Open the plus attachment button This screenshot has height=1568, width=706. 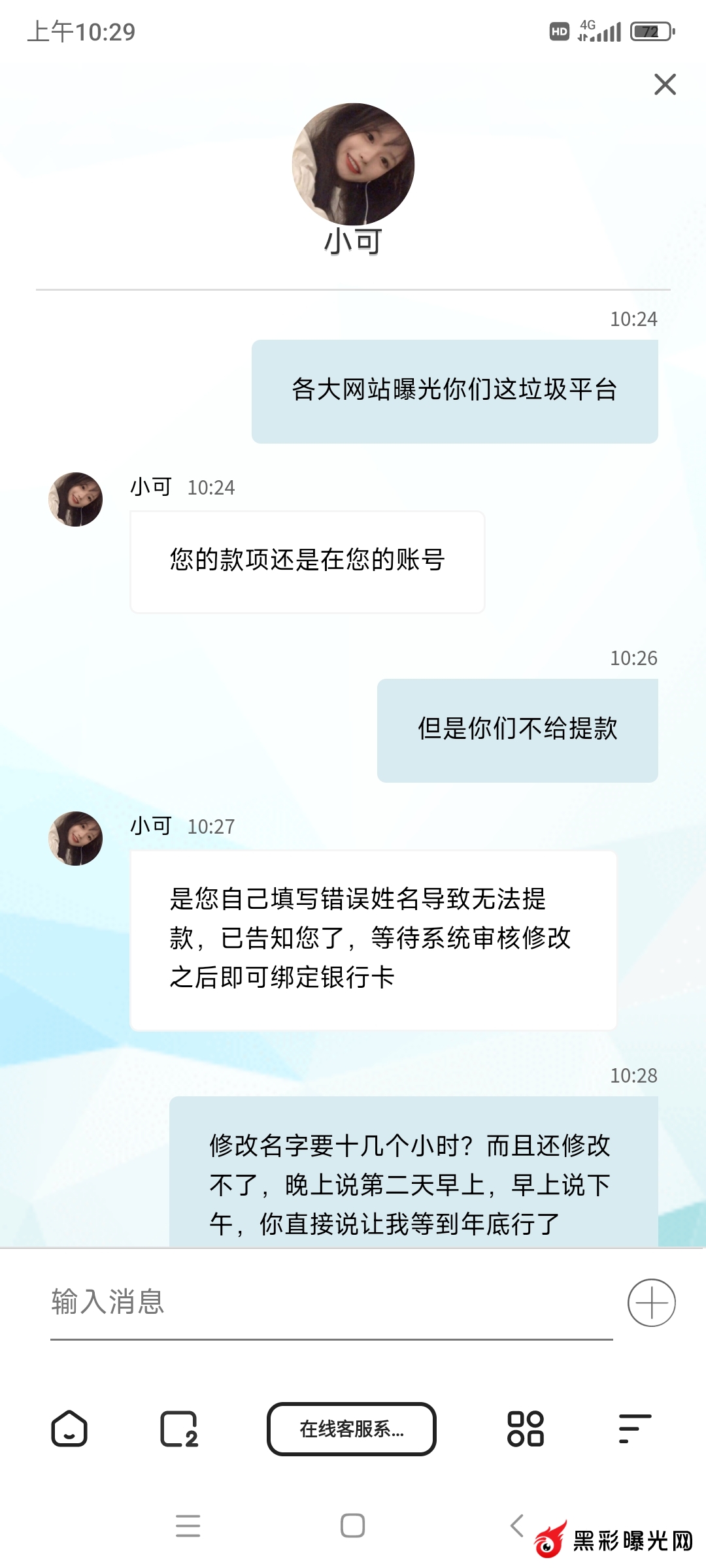tap(651, 1302)
